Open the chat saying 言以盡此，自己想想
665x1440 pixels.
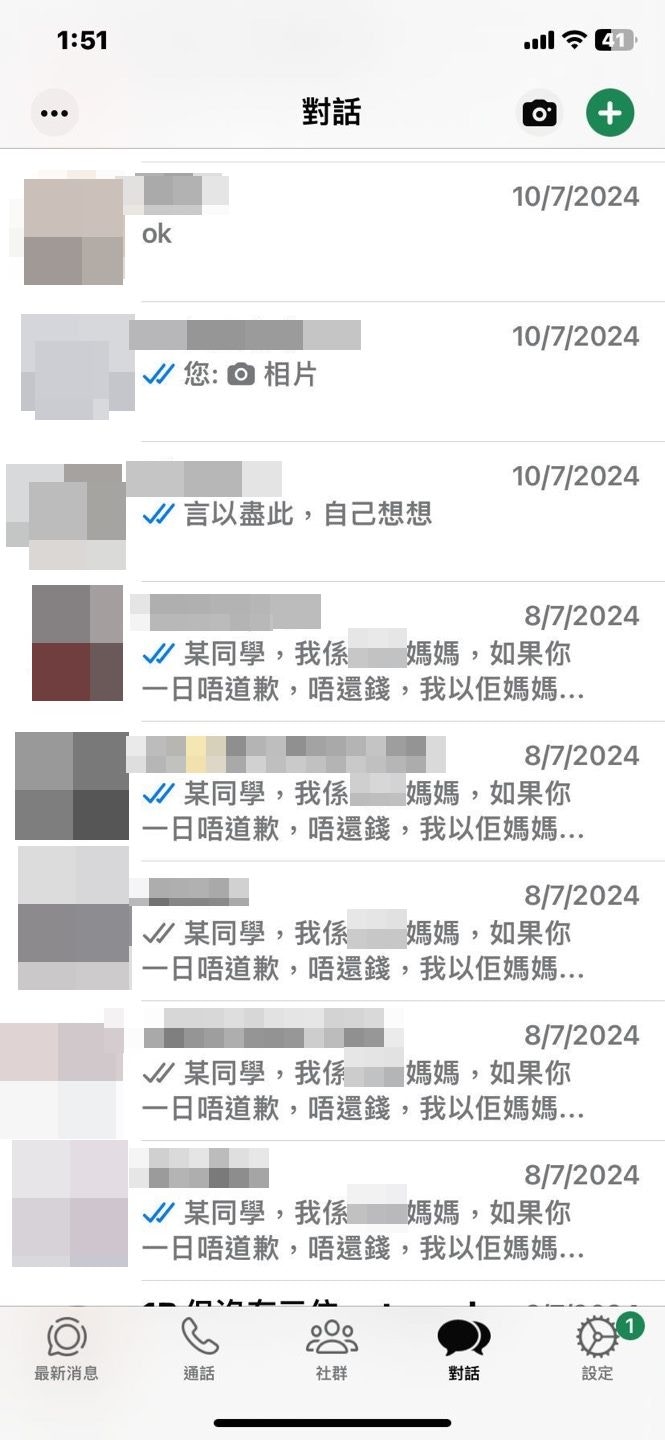[380, 512]
